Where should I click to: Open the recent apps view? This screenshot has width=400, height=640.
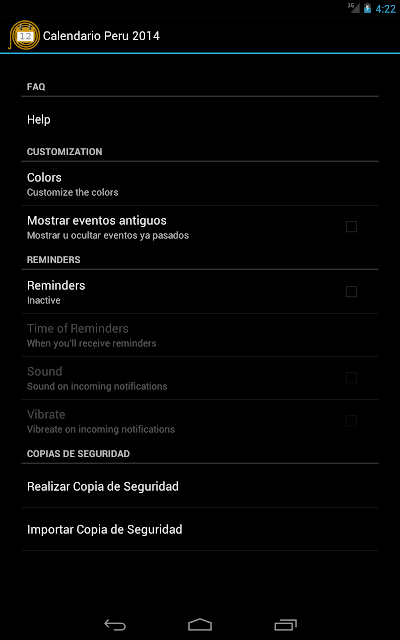285,624
